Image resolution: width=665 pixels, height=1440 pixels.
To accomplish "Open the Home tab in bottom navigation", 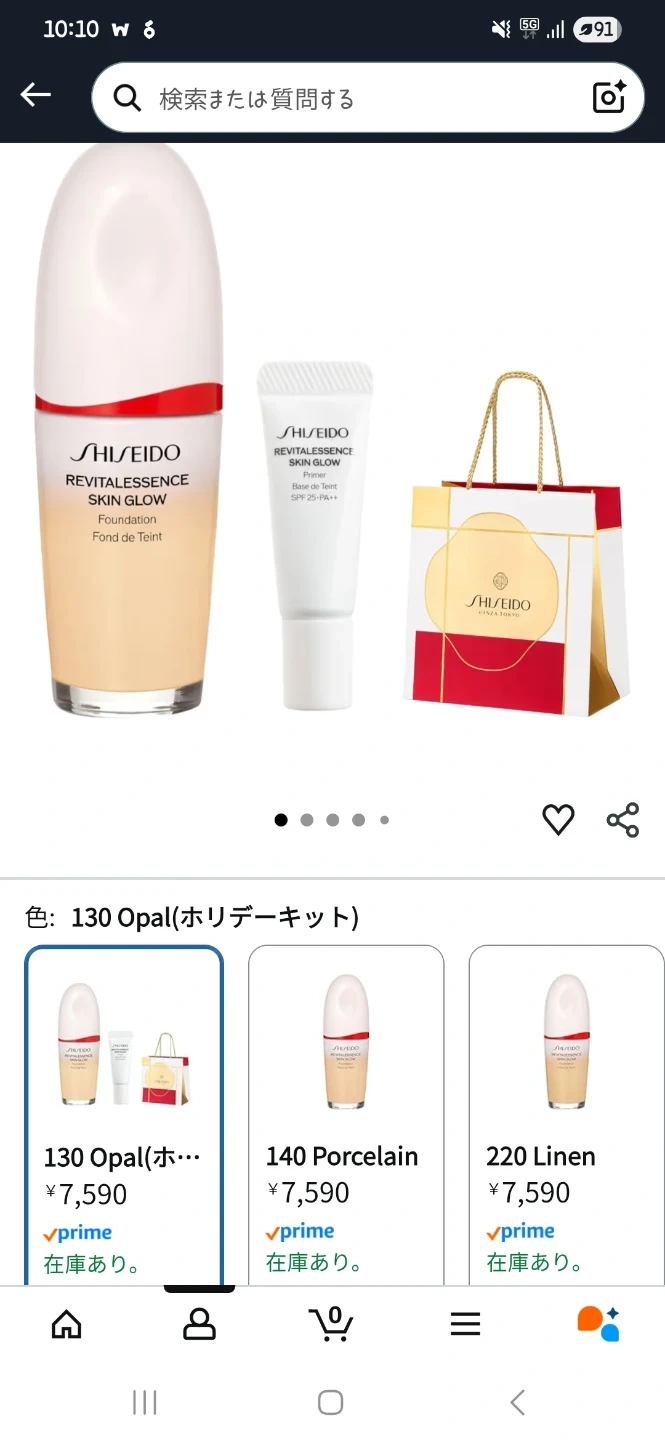I will click(67, 1324).
